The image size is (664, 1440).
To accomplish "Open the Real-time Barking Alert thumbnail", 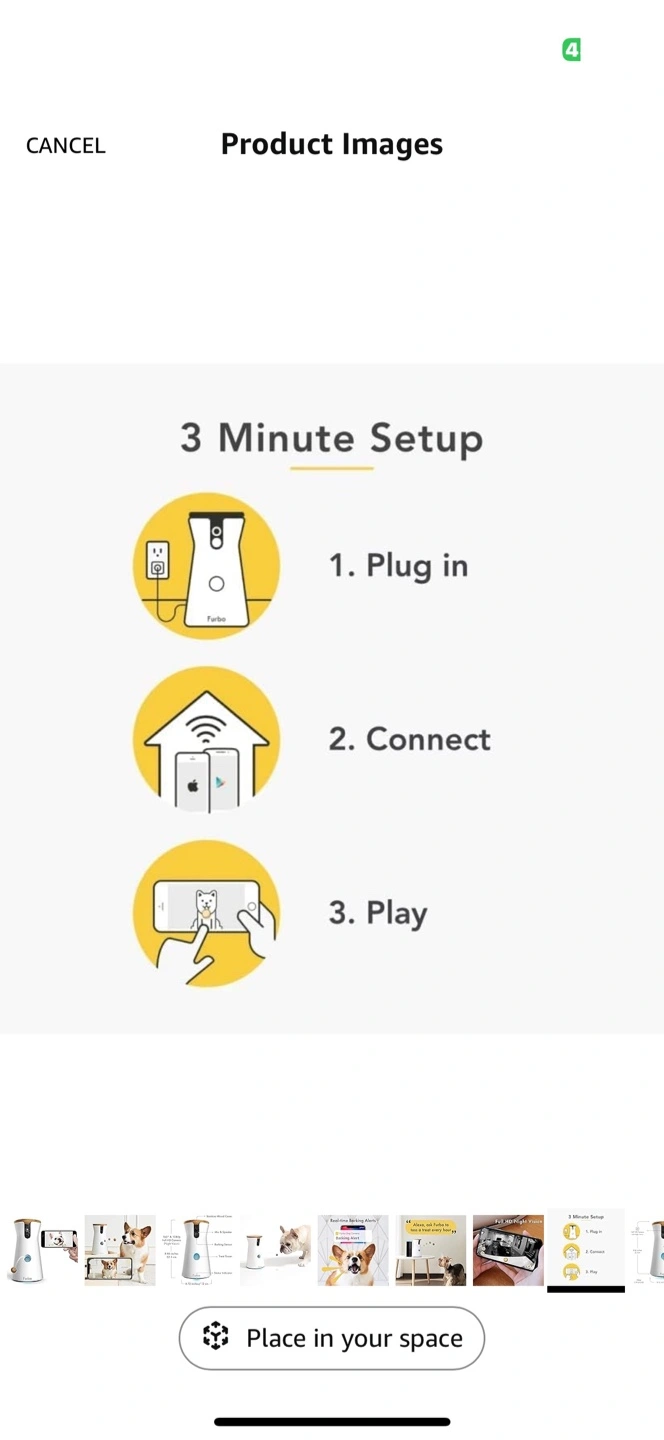I will (x=353, y=1250).
